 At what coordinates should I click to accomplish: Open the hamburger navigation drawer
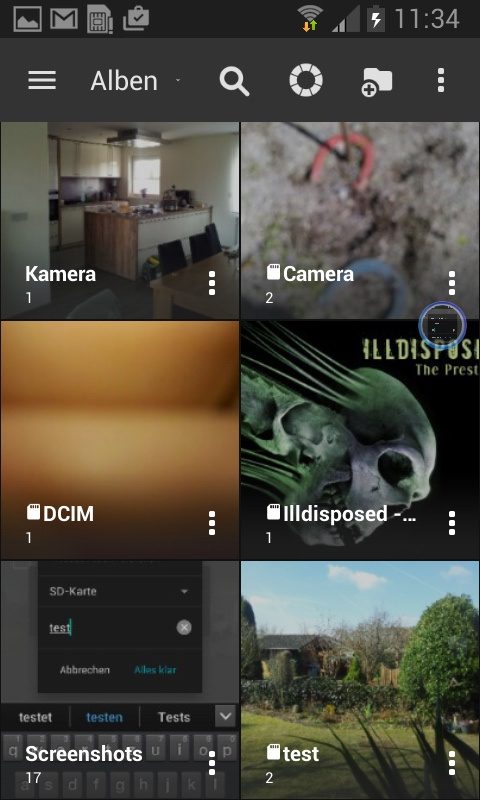pyautogui.click(x=42, y=81)
